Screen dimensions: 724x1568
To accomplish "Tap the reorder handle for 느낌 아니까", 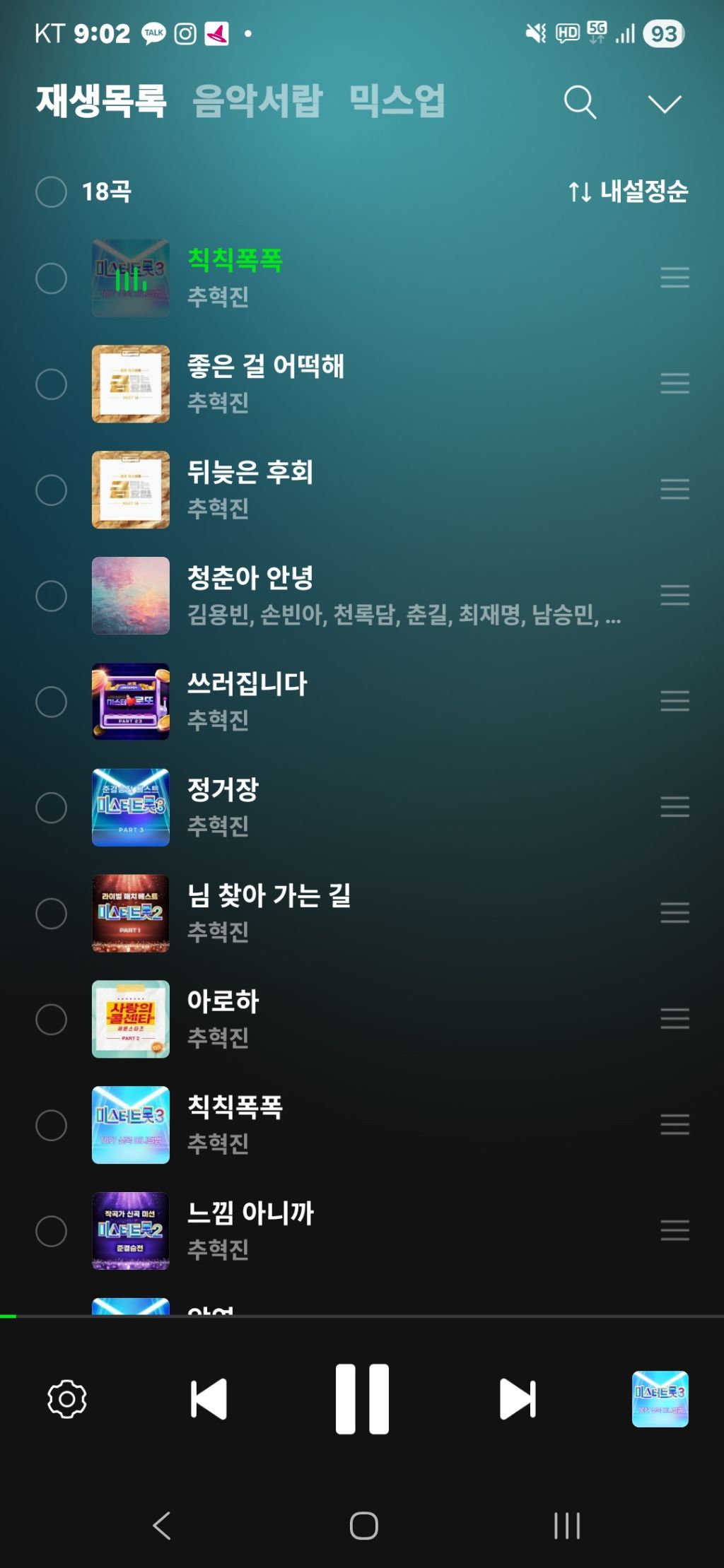I will [675, 1230].
